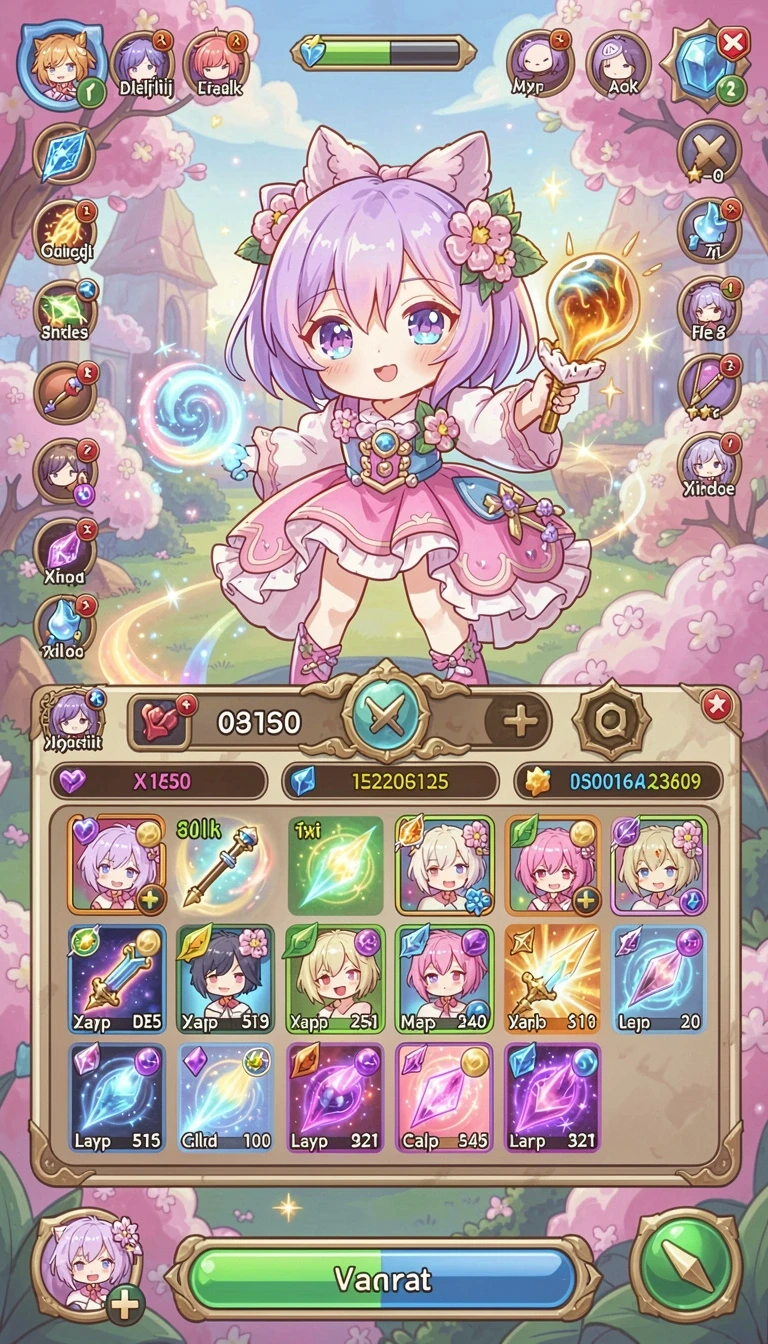Select the Calp 545 pink crystal
The height and width of the screenshot is (1344, 768).
(x=444, y=1098)
